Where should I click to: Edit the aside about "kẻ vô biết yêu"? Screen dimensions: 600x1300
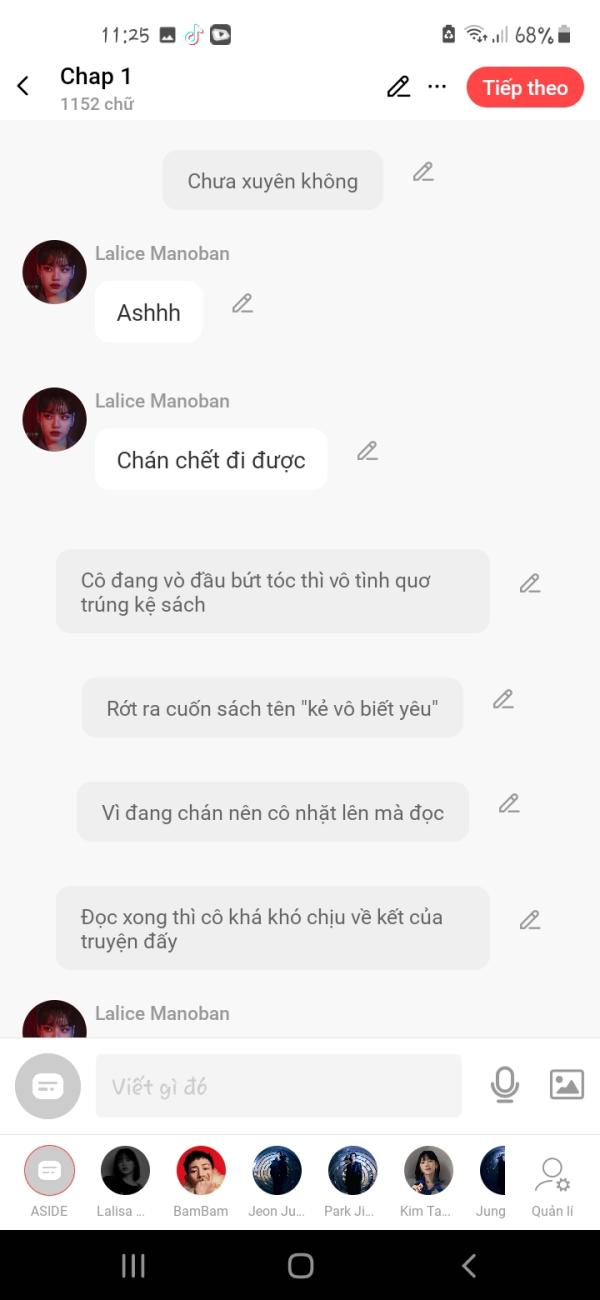pos(503,700)
